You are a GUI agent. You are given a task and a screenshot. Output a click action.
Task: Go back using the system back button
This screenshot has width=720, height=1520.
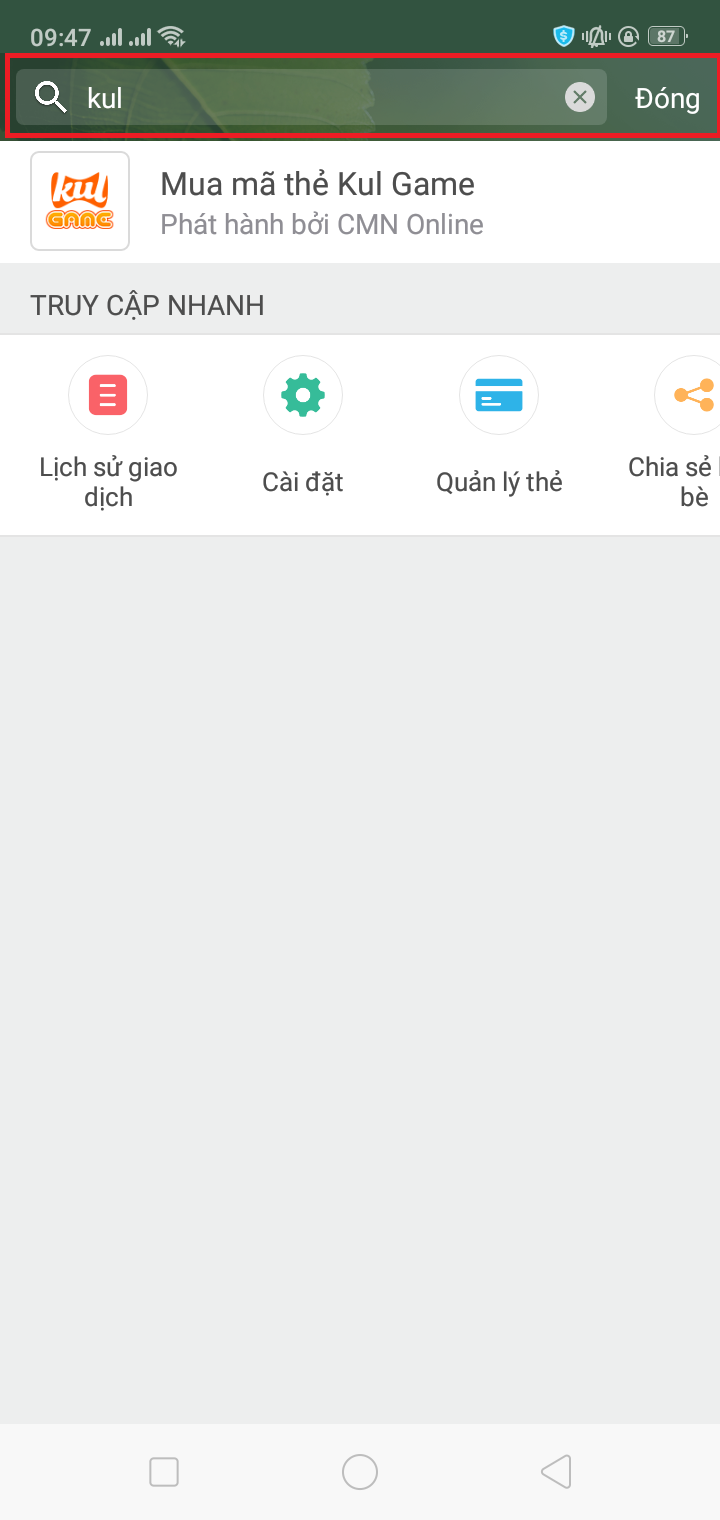pyautogui.click(x=556, y=1472)
